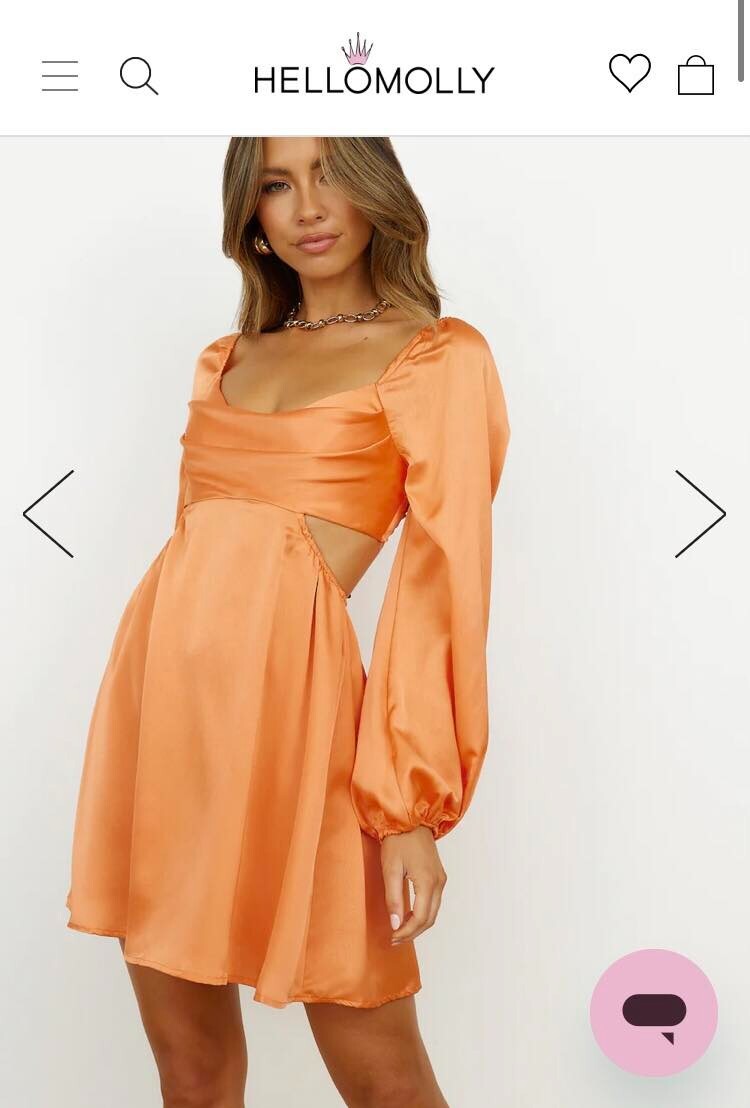750x1108 pixels.
Task: View saved items via the heart icon
Action: tap(630, 74)
